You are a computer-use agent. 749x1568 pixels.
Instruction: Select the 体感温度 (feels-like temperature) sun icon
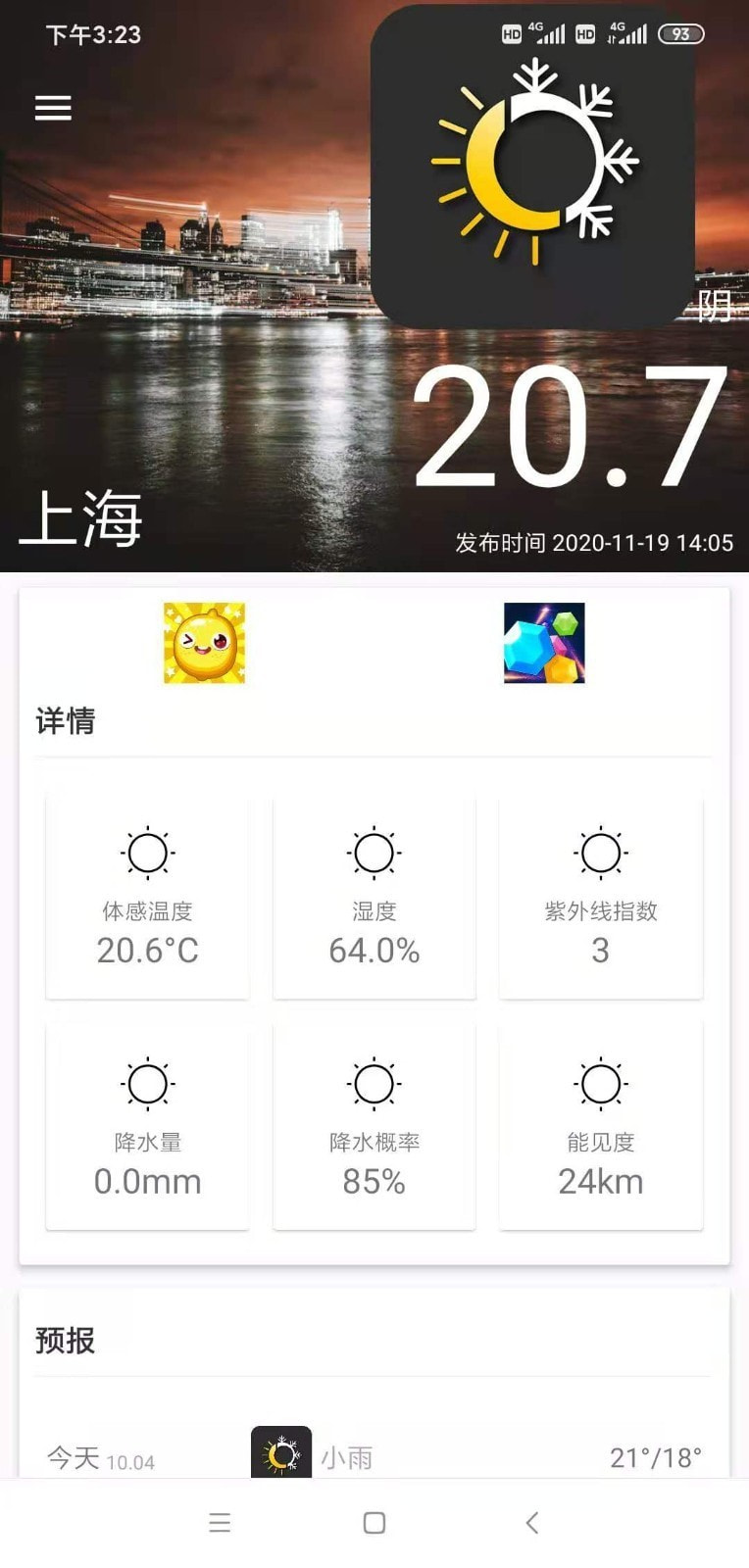147,852
